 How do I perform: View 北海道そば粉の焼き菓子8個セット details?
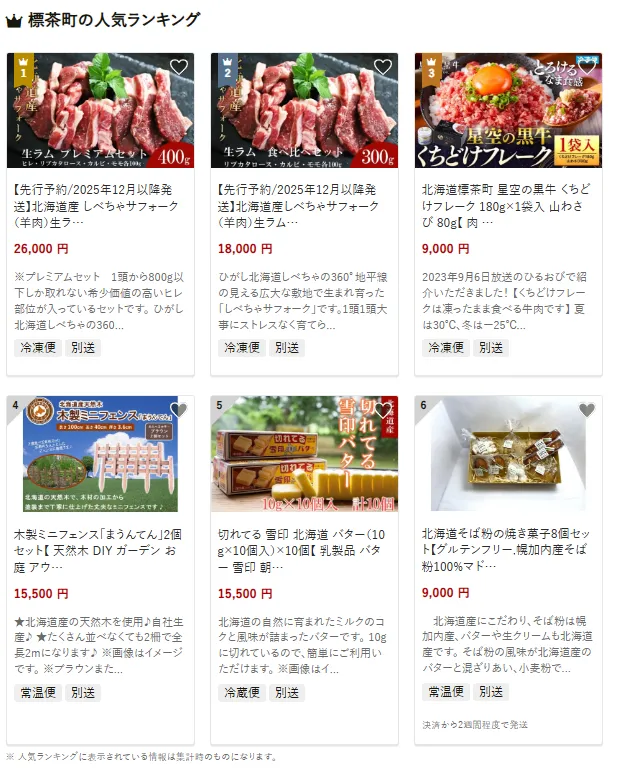[x=508, y=547]
